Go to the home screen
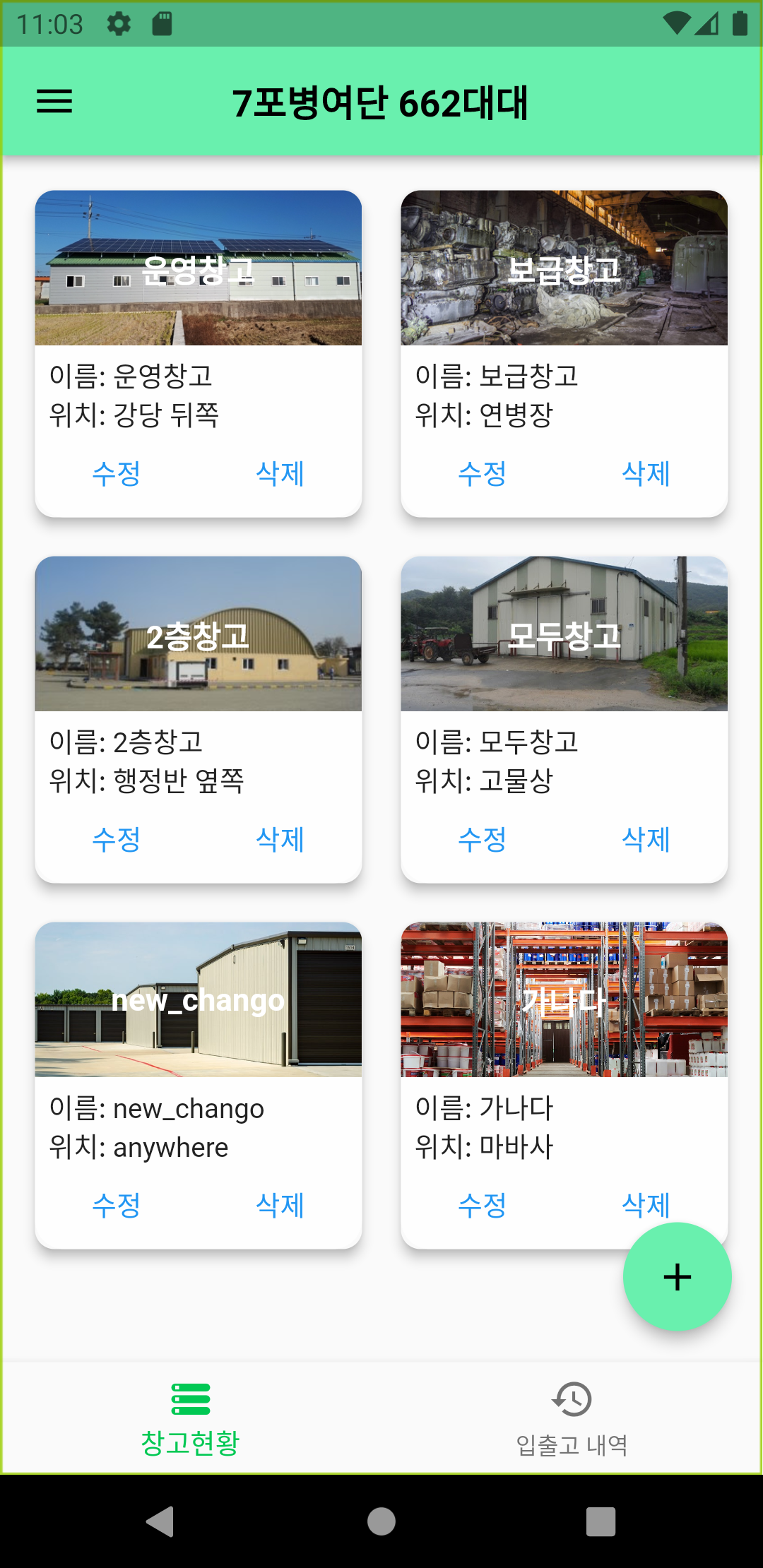The image size is (763, 1568). coord(381,1521)
